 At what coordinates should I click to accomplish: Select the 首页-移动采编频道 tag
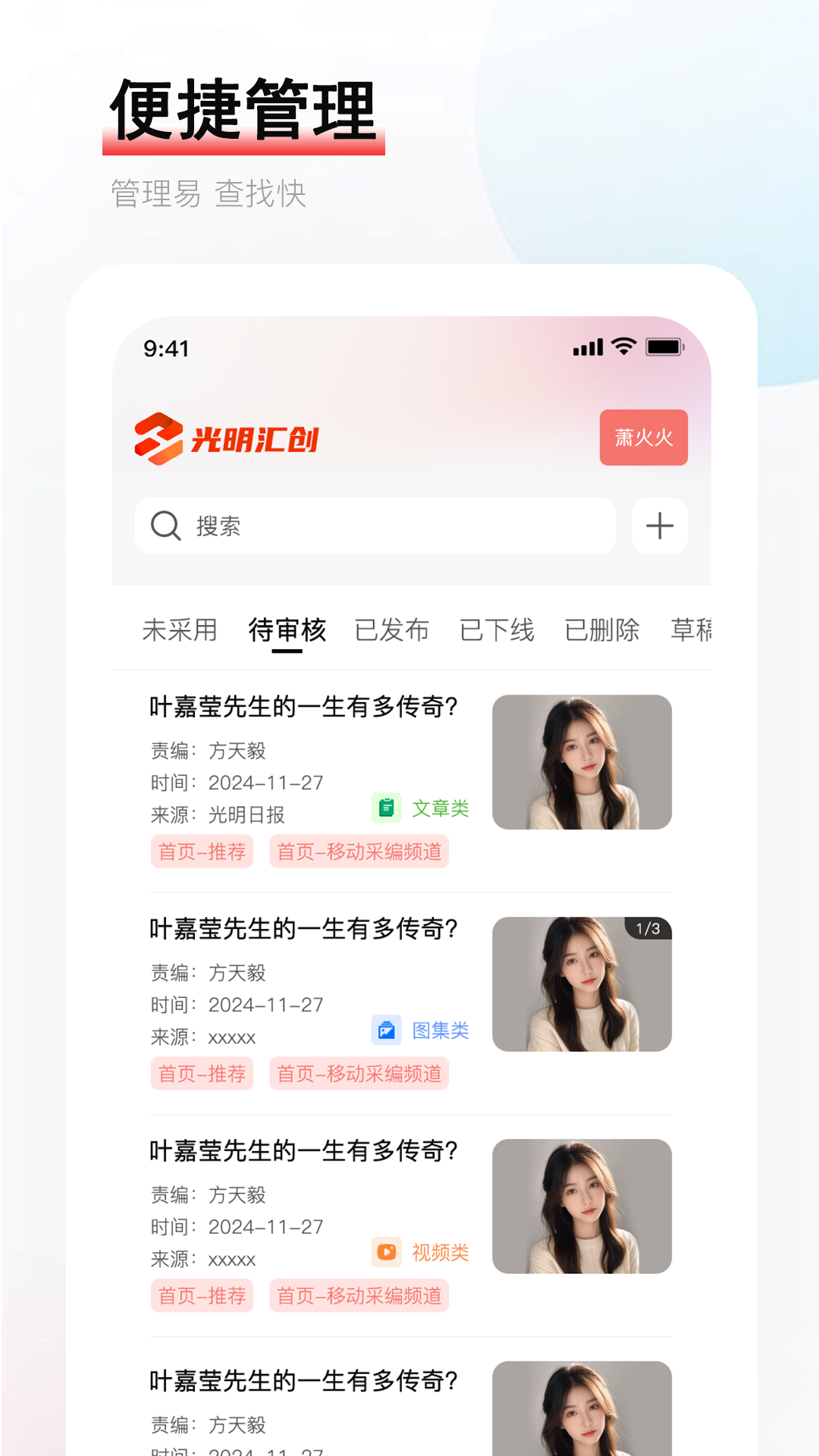(x=359, y=852)
